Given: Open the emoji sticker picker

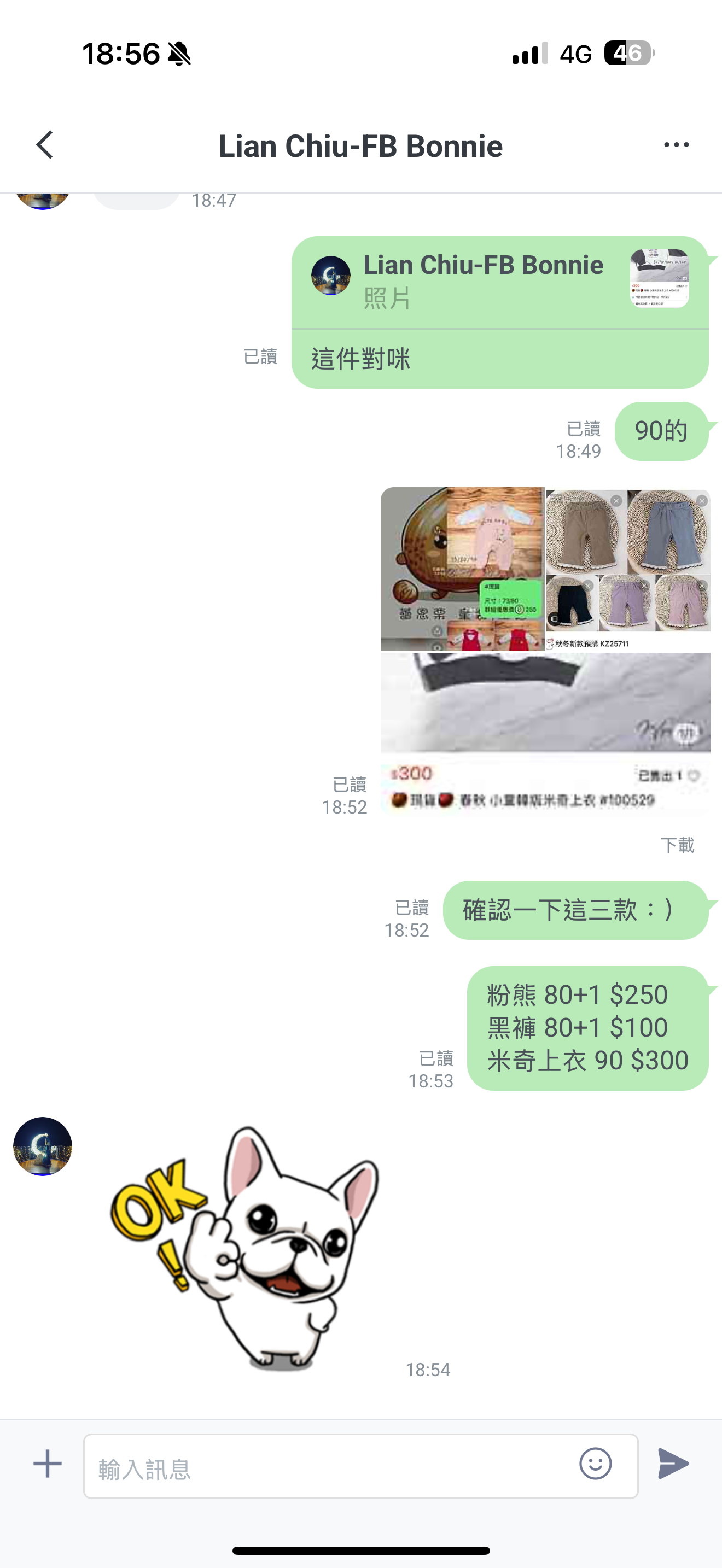Looking at the screenshot, I should [595, 1464].
